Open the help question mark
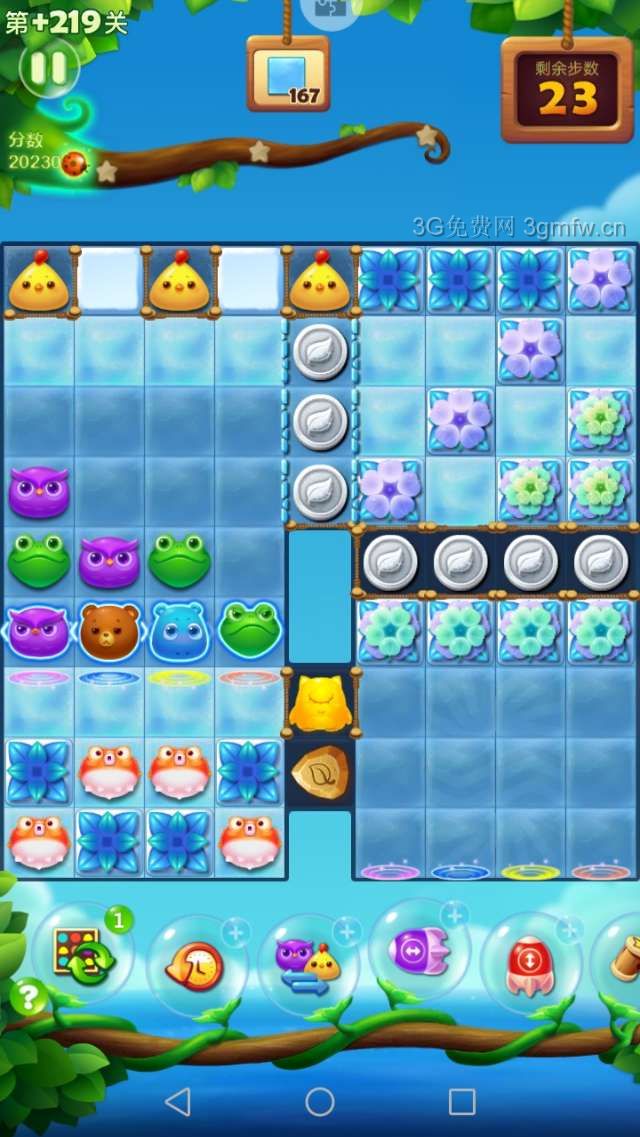640x1137 pixels. [x=29, y=996]
